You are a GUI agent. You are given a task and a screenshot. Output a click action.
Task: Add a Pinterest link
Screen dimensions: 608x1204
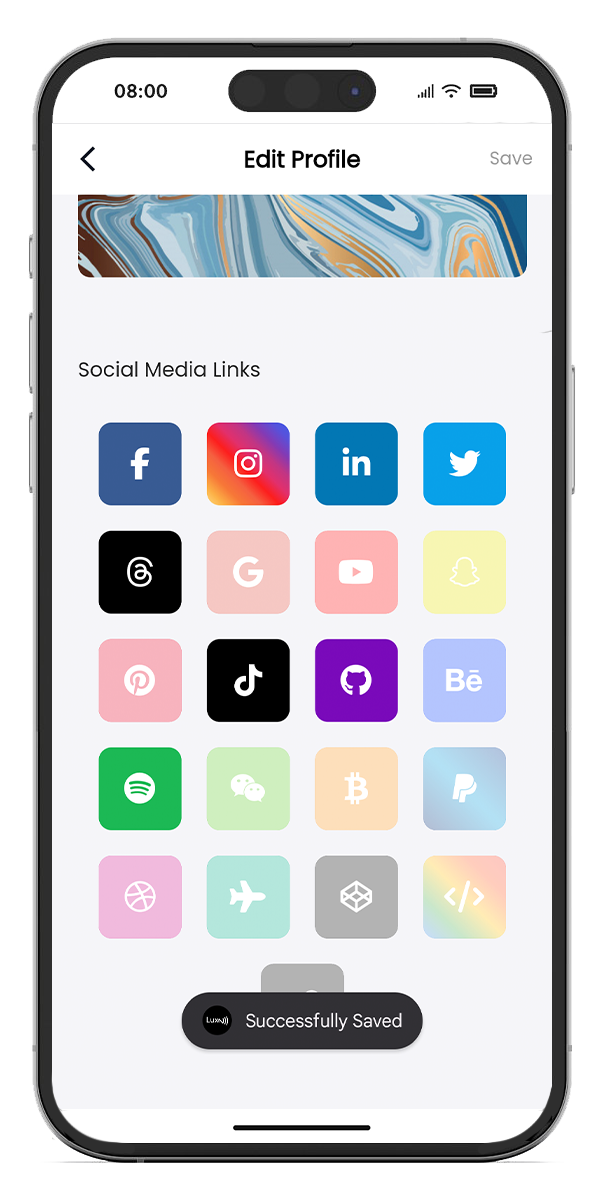[140, 680]
